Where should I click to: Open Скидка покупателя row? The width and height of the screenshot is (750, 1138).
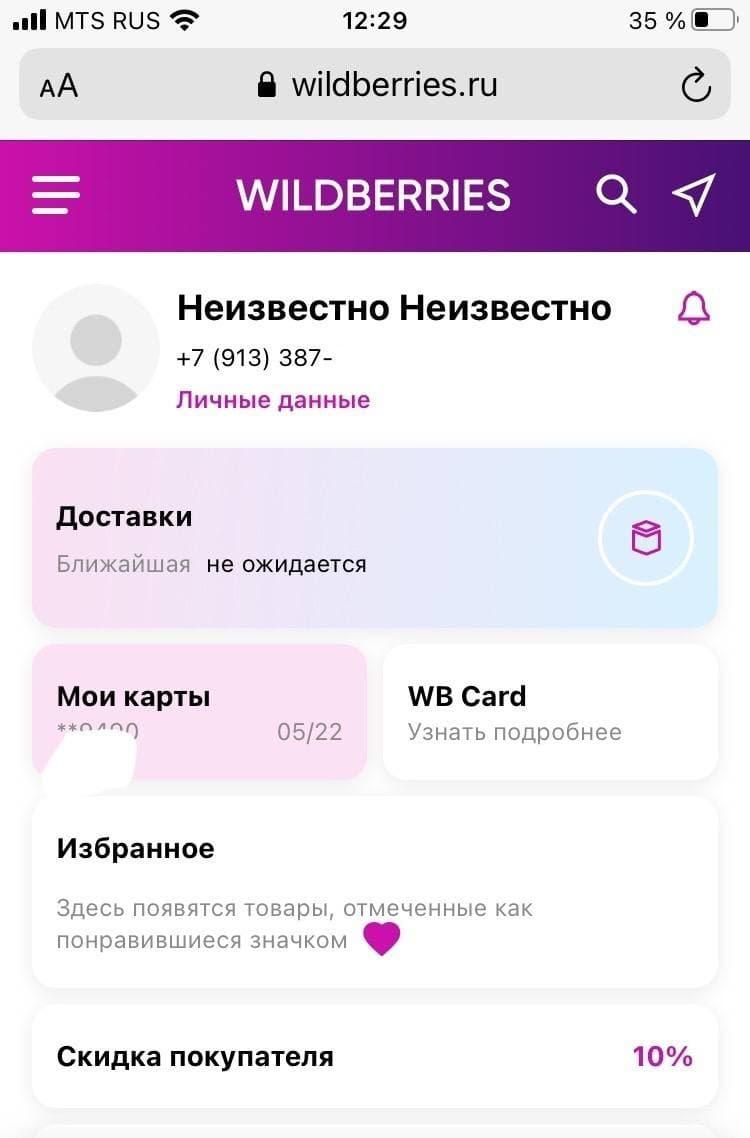coord(374,1056)
